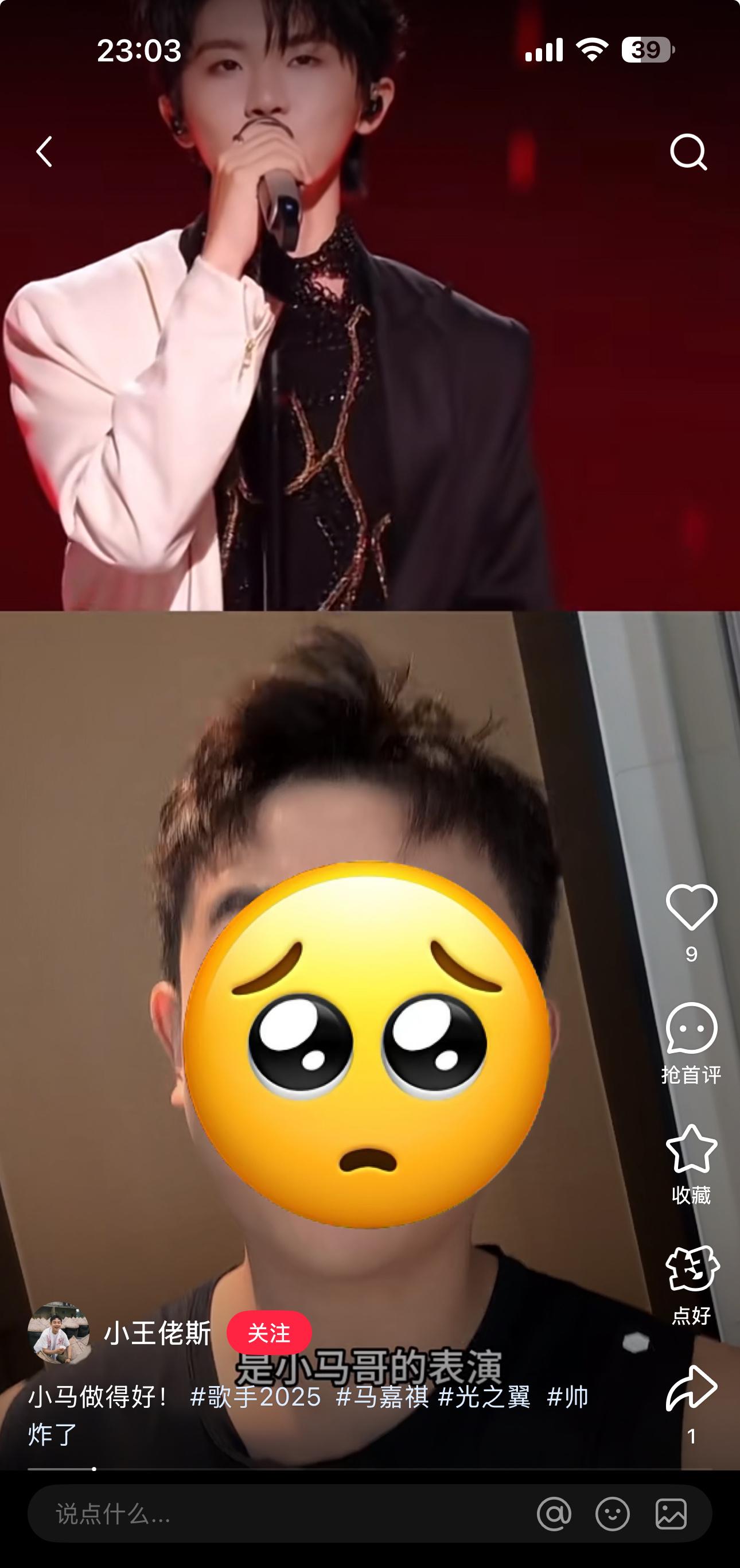Go back with the top-left arrow
Screen dimensions: 740x1568
coord(44,152)
